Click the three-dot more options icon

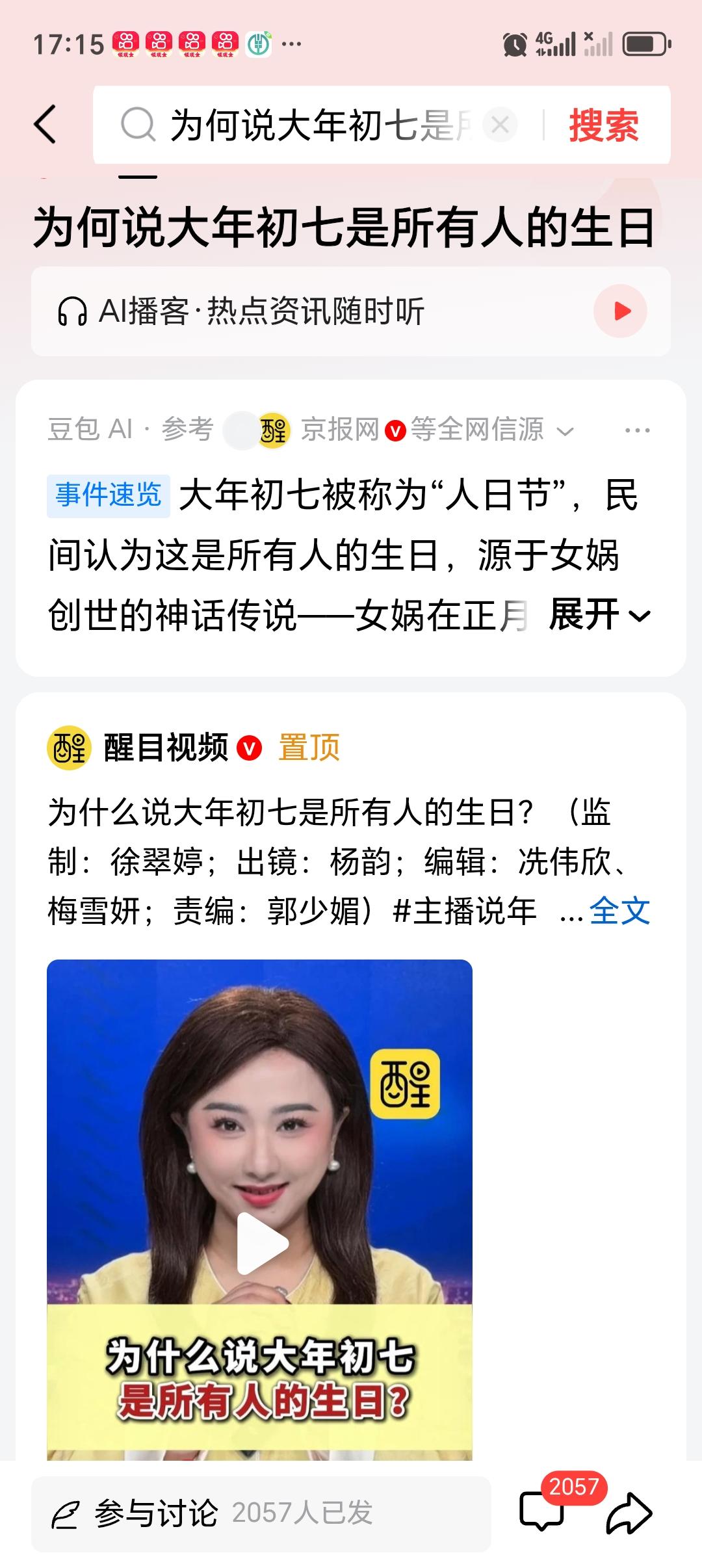click(638, 430)
